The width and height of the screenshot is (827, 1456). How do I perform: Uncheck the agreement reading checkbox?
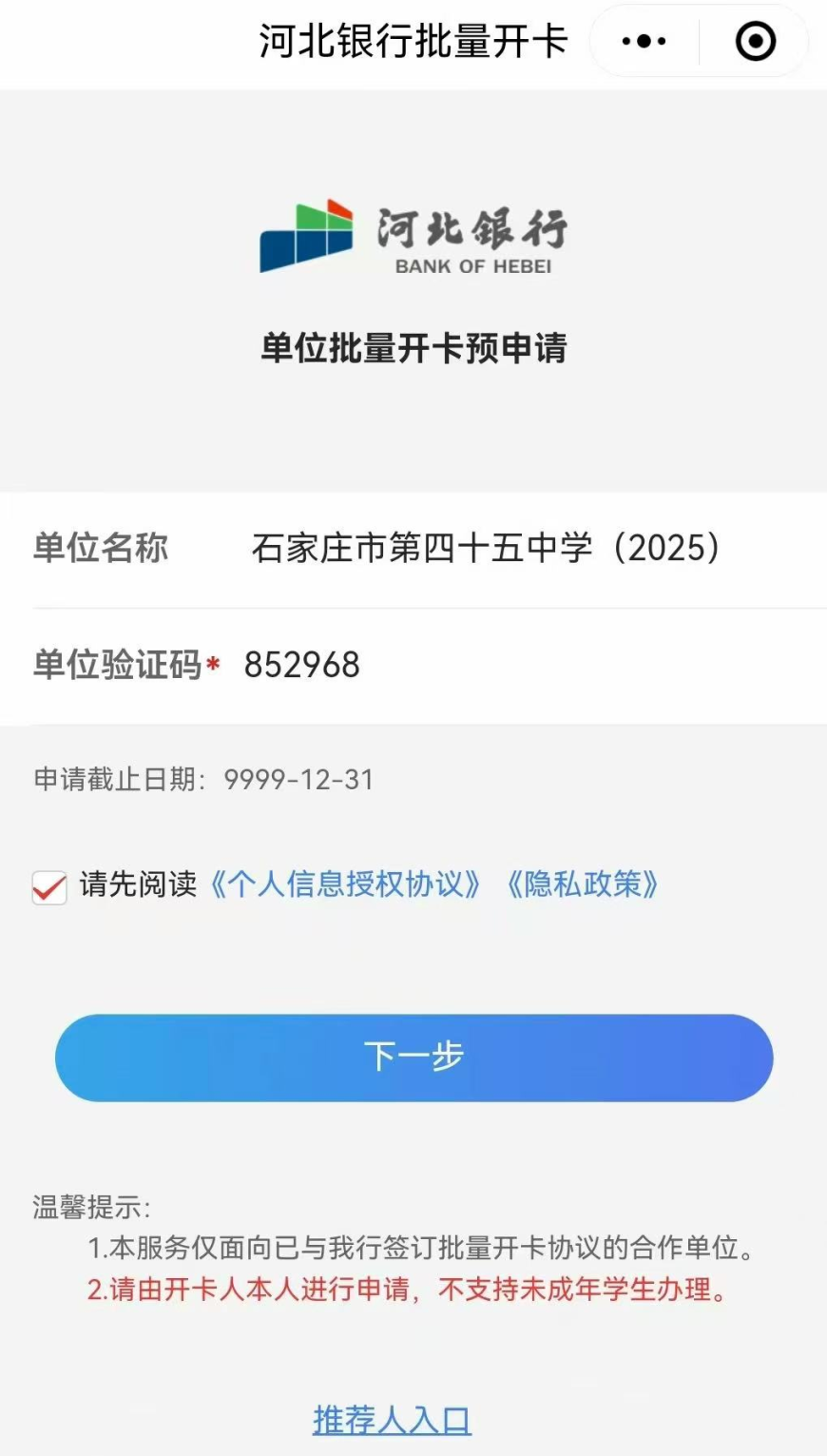pos(49,886)
